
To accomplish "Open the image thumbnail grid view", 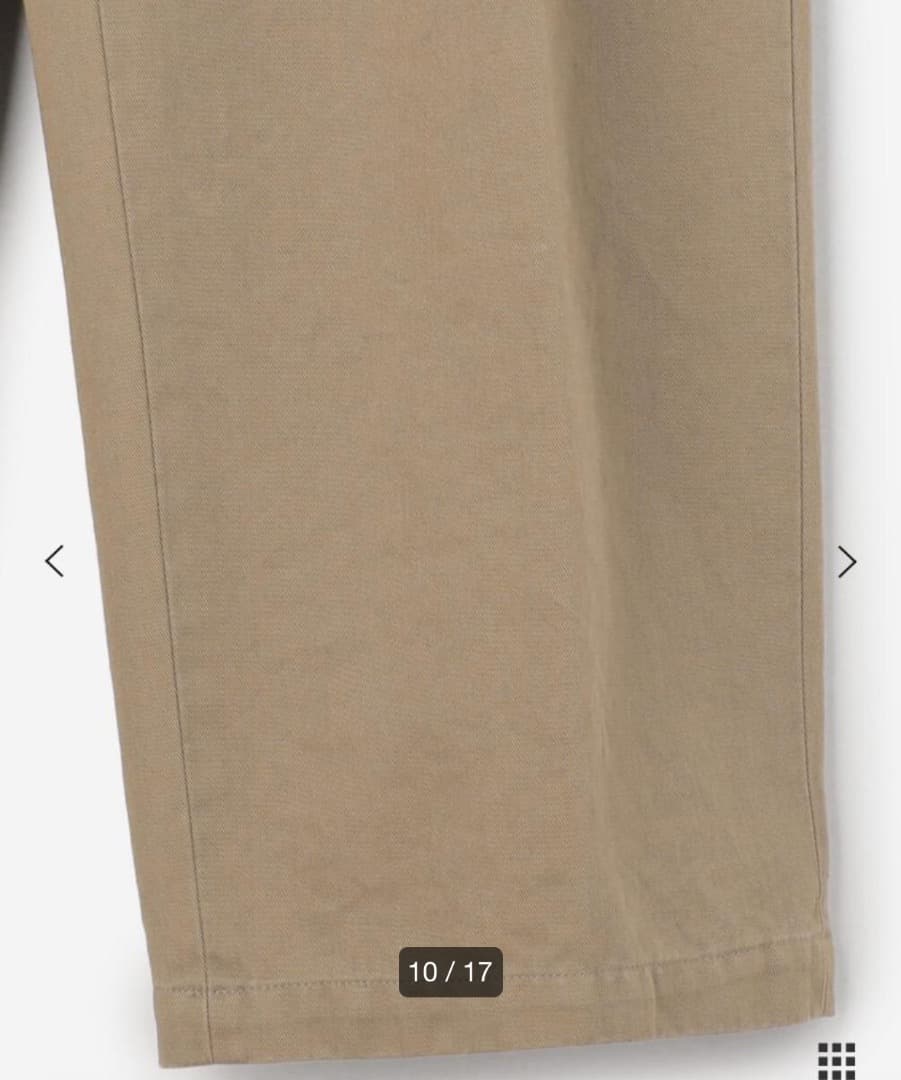I will coord(836,1060).
